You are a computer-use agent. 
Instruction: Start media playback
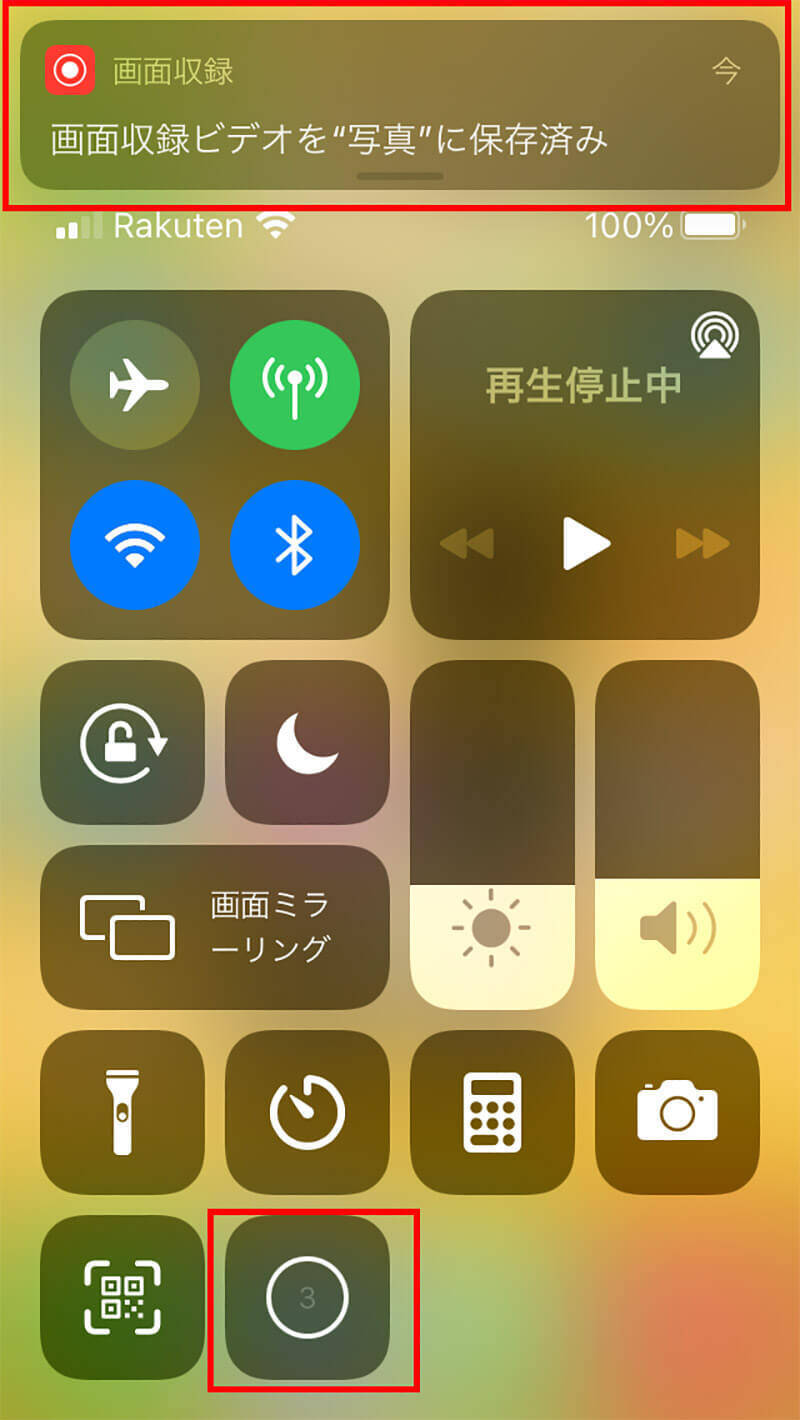click(585, 544)
